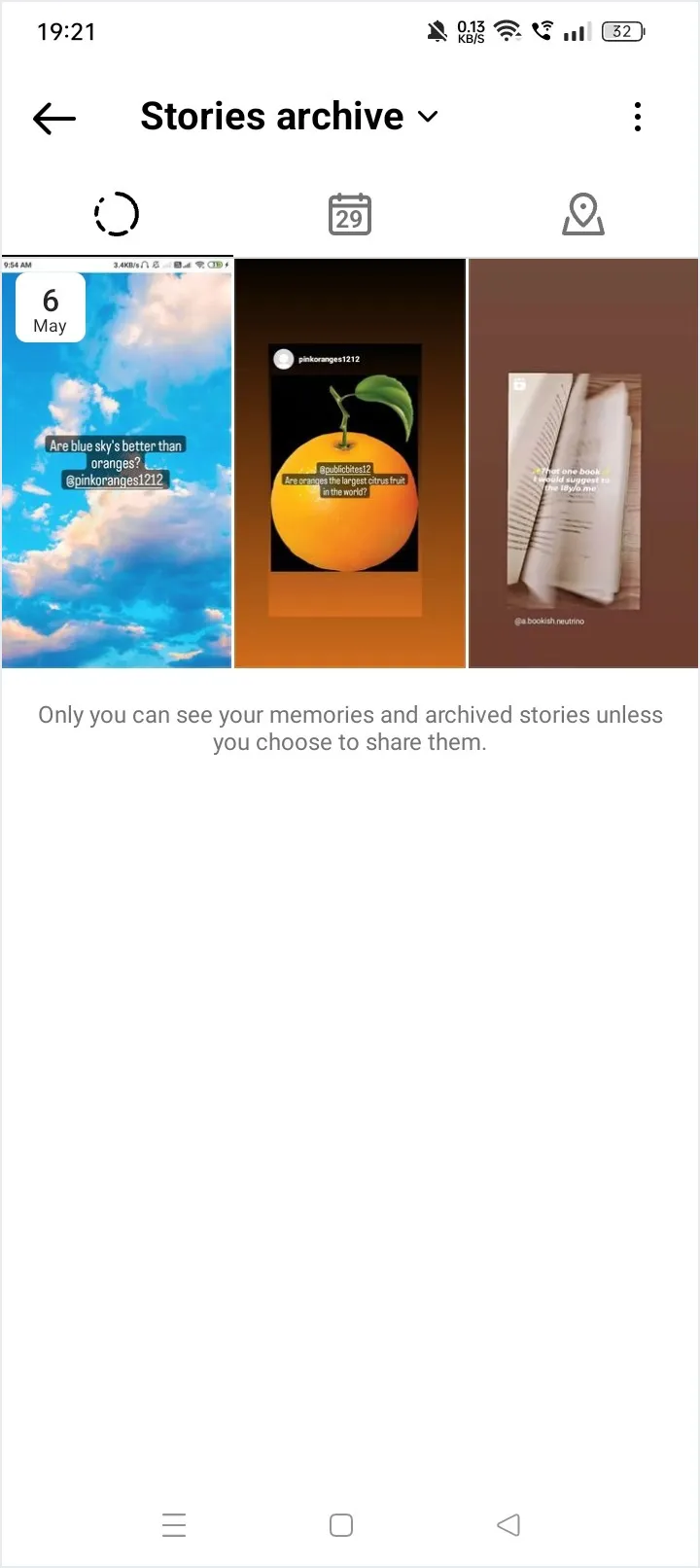Switch to the calendar view tab
This screenshot has width=700, height=1568.
point(350,214)
